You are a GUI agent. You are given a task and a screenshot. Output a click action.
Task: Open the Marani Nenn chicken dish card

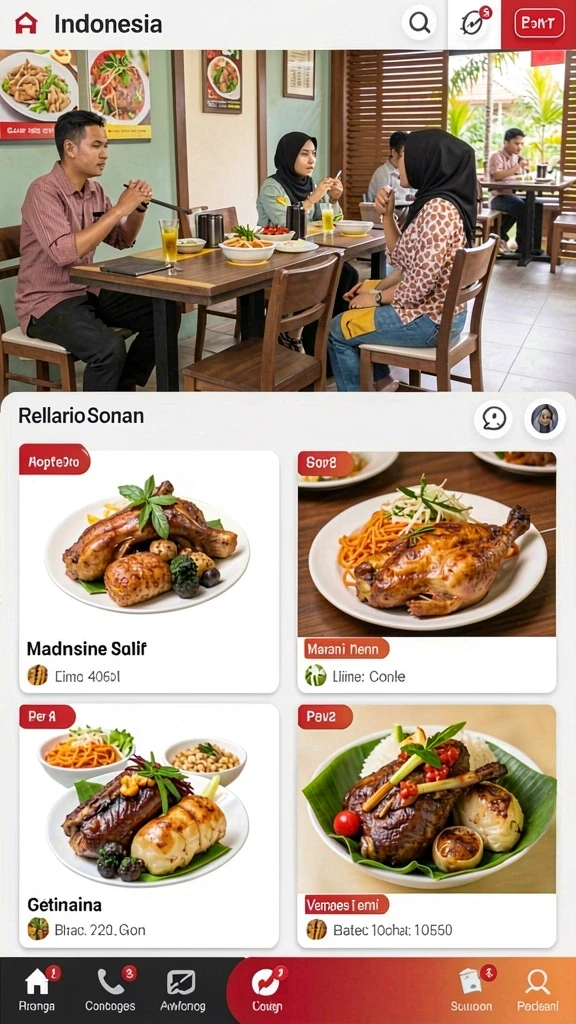(x=426, y=571)
